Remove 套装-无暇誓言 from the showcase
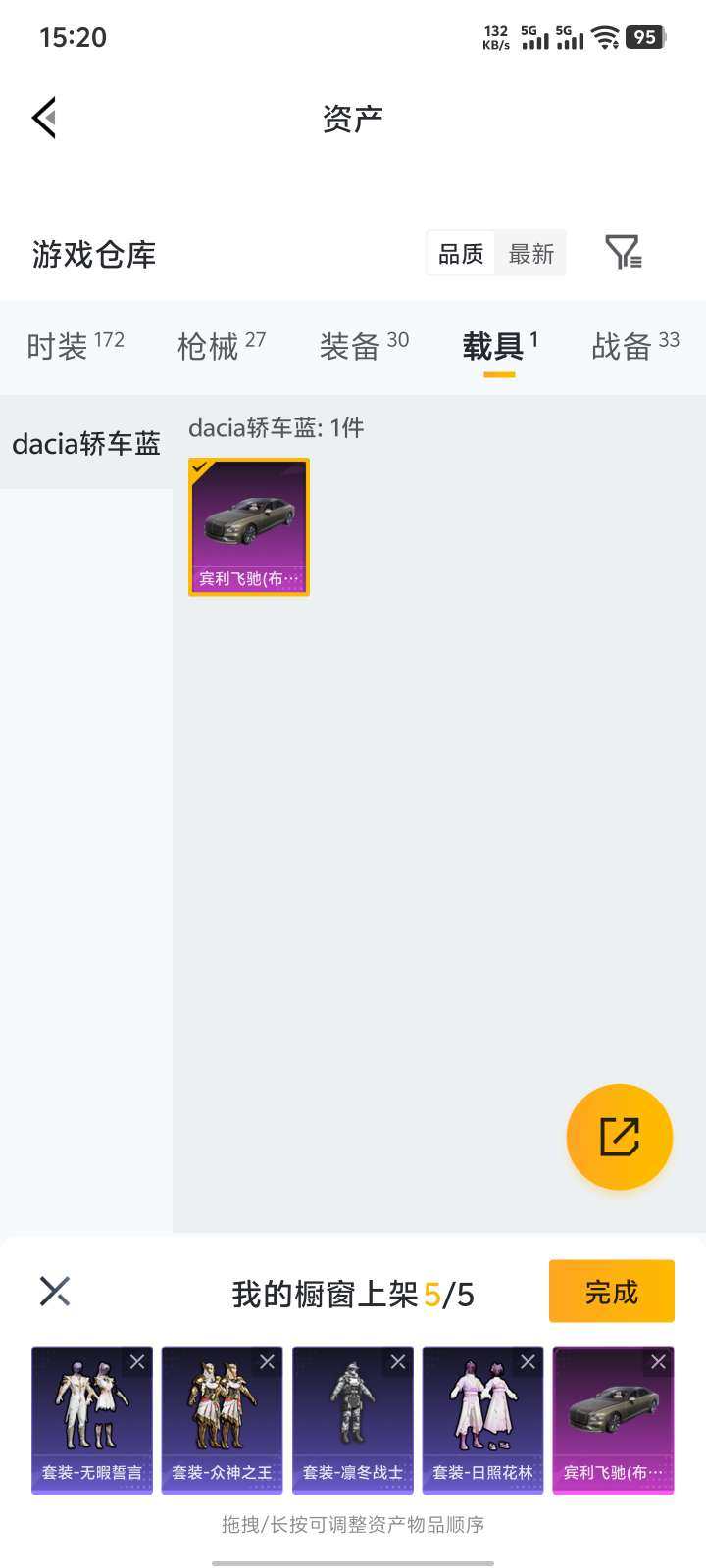Viewport: 706px width, 1568px height. click(136, 1361)
